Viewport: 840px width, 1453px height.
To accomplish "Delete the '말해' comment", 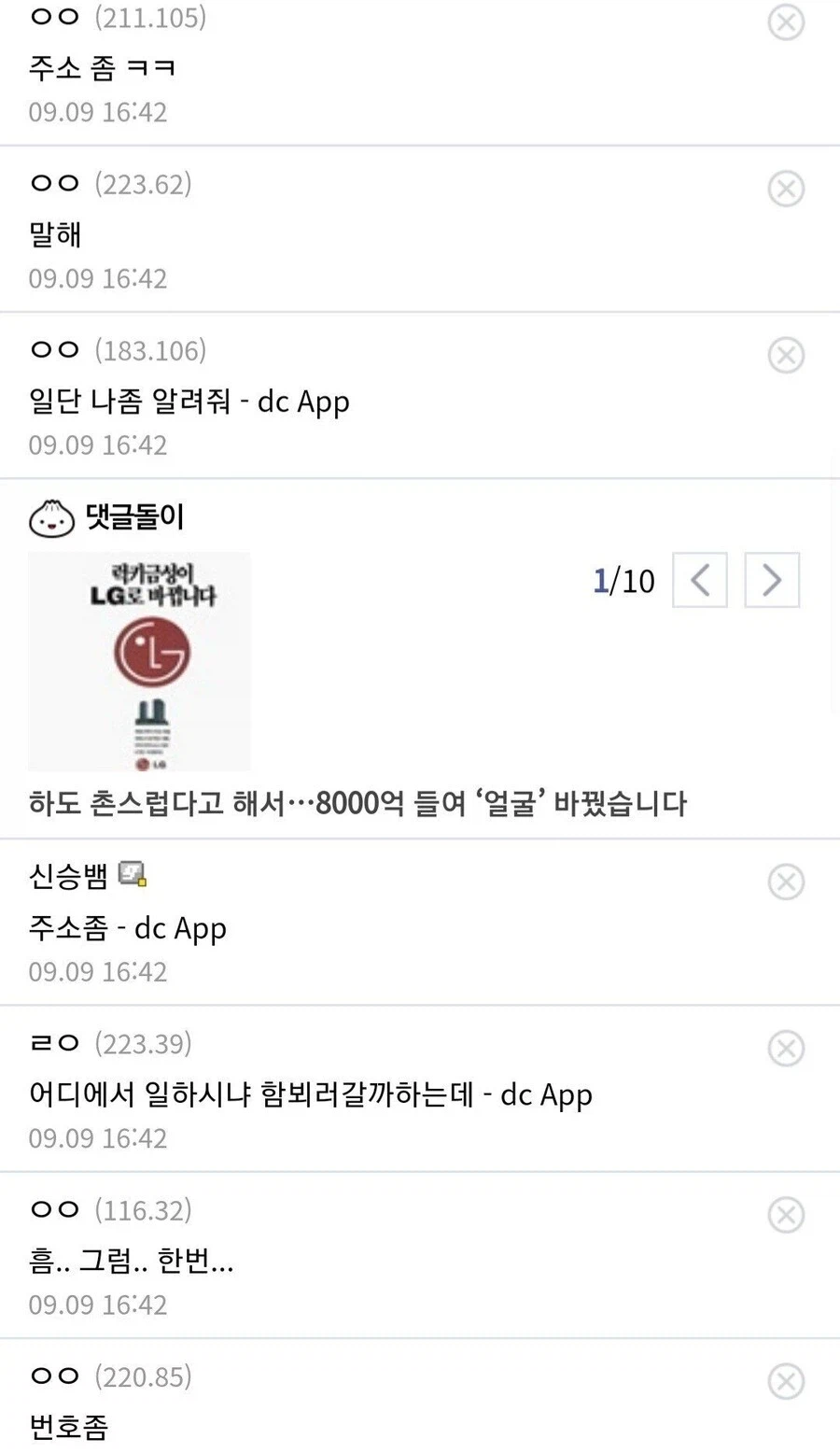I will (x=787, y=189).
